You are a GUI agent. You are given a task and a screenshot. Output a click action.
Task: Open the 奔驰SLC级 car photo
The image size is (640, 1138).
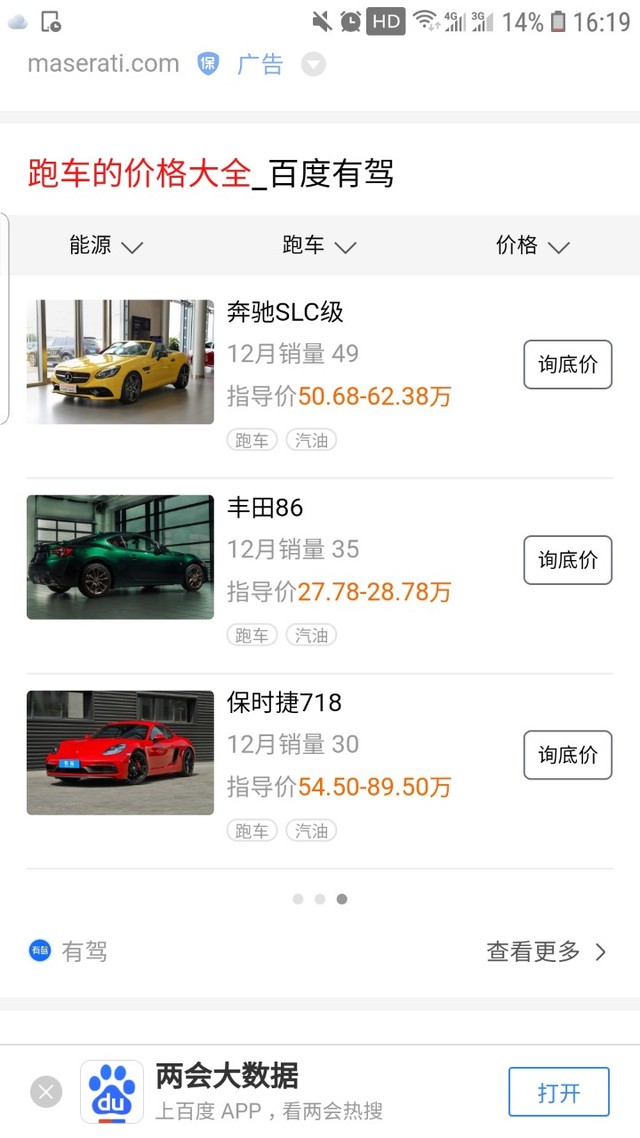point(120,362)
